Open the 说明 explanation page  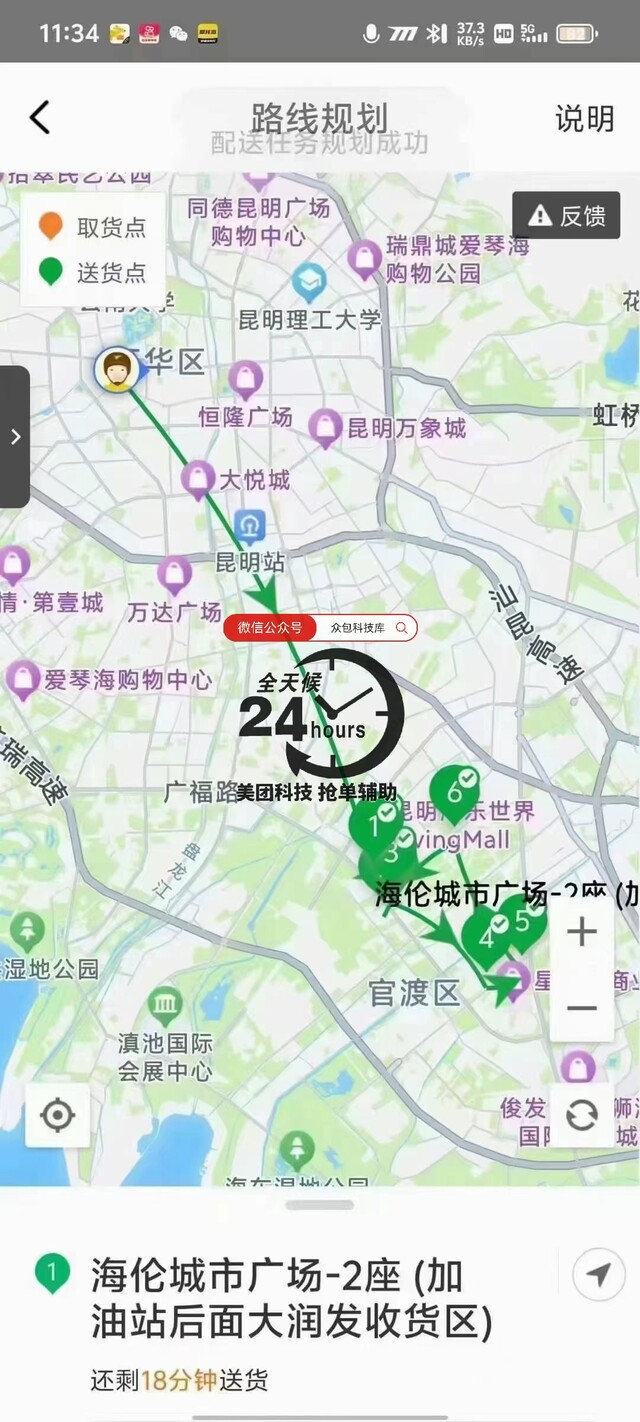(584, 118)
